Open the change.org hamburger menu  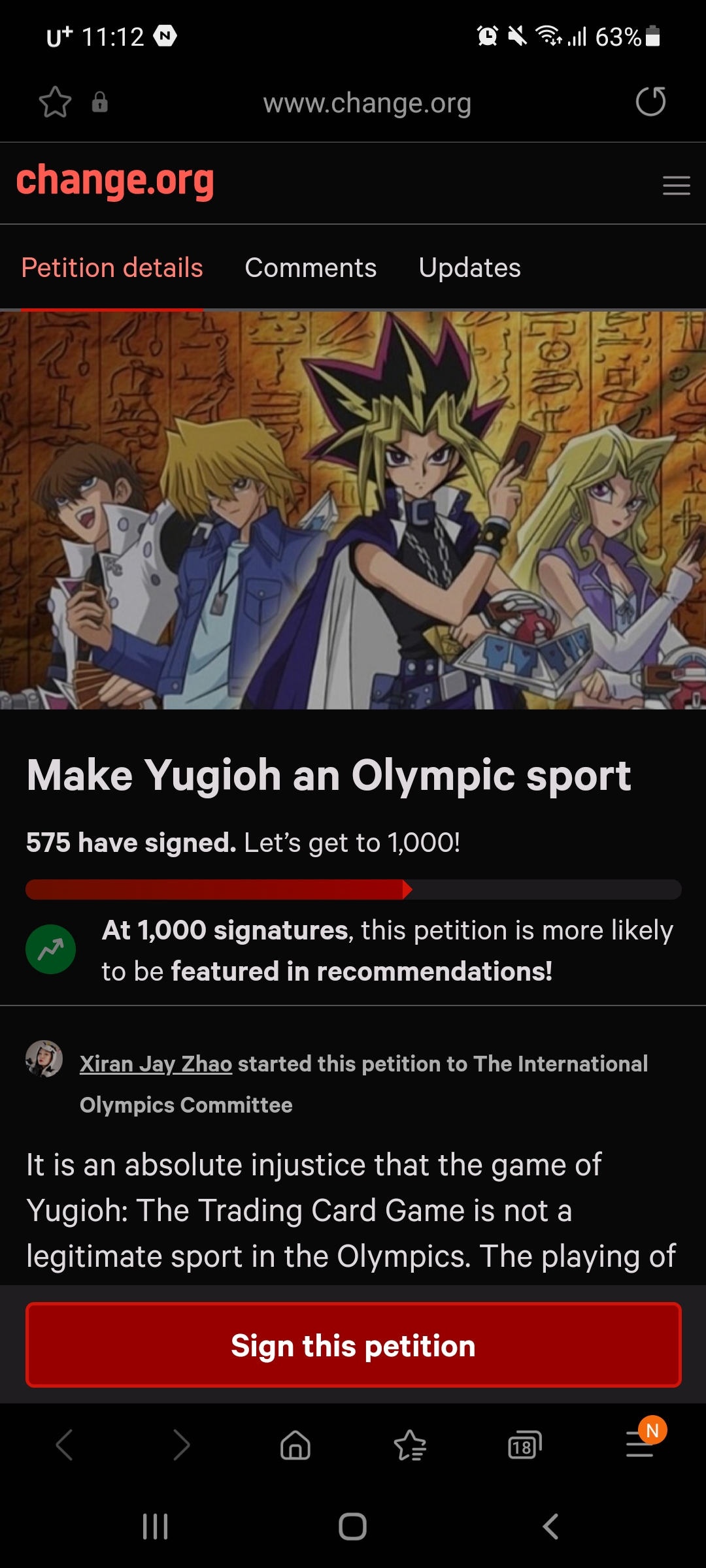pos(676,186)
